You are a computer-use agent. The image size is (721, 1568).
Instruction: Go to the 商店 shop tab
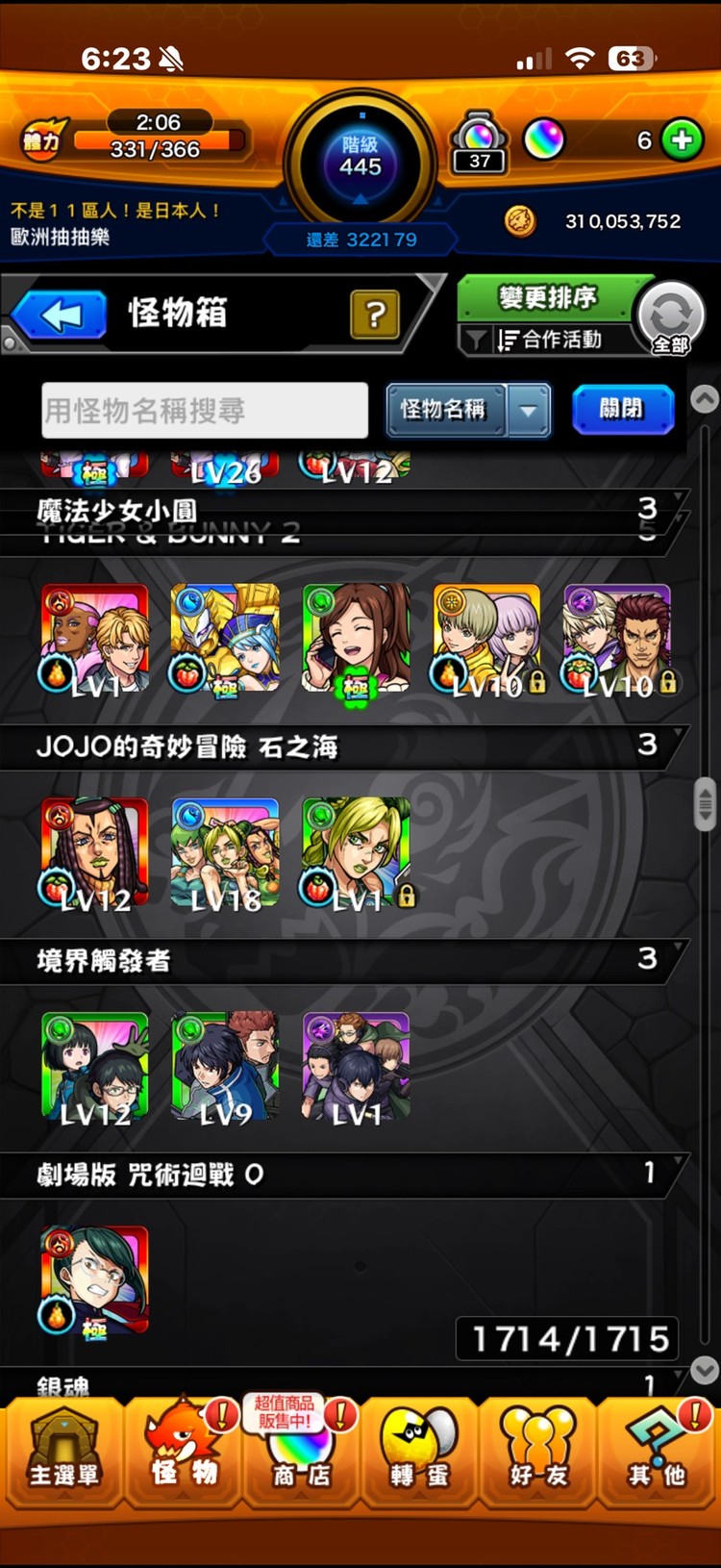(301, 1453)
